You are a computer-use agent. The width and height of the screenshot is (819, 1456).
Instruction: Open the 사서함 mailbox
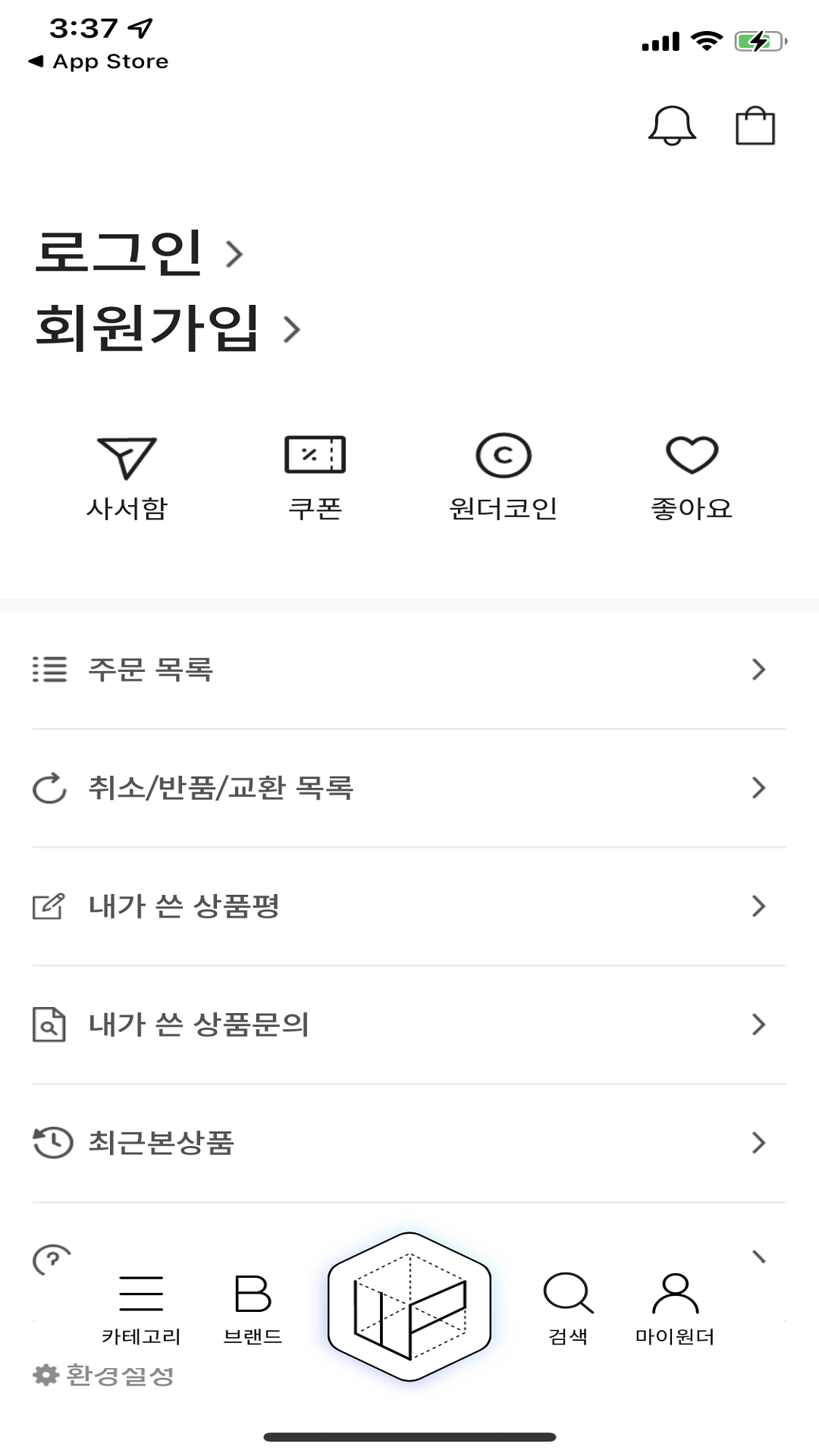127,476
